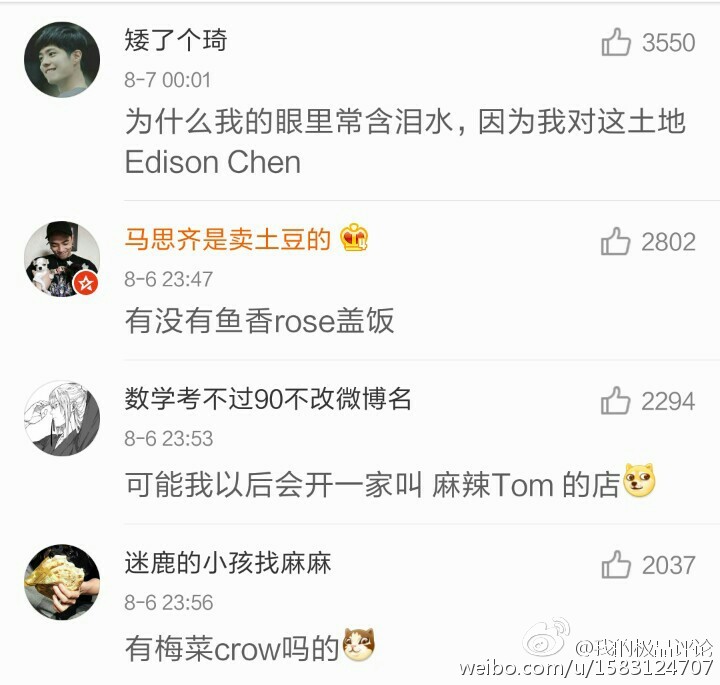Image resolution: width=720 pixels, height=685 pixels.
Task: Open 马思齐是卖土豆的's avatar
Action: click(62, 259)
